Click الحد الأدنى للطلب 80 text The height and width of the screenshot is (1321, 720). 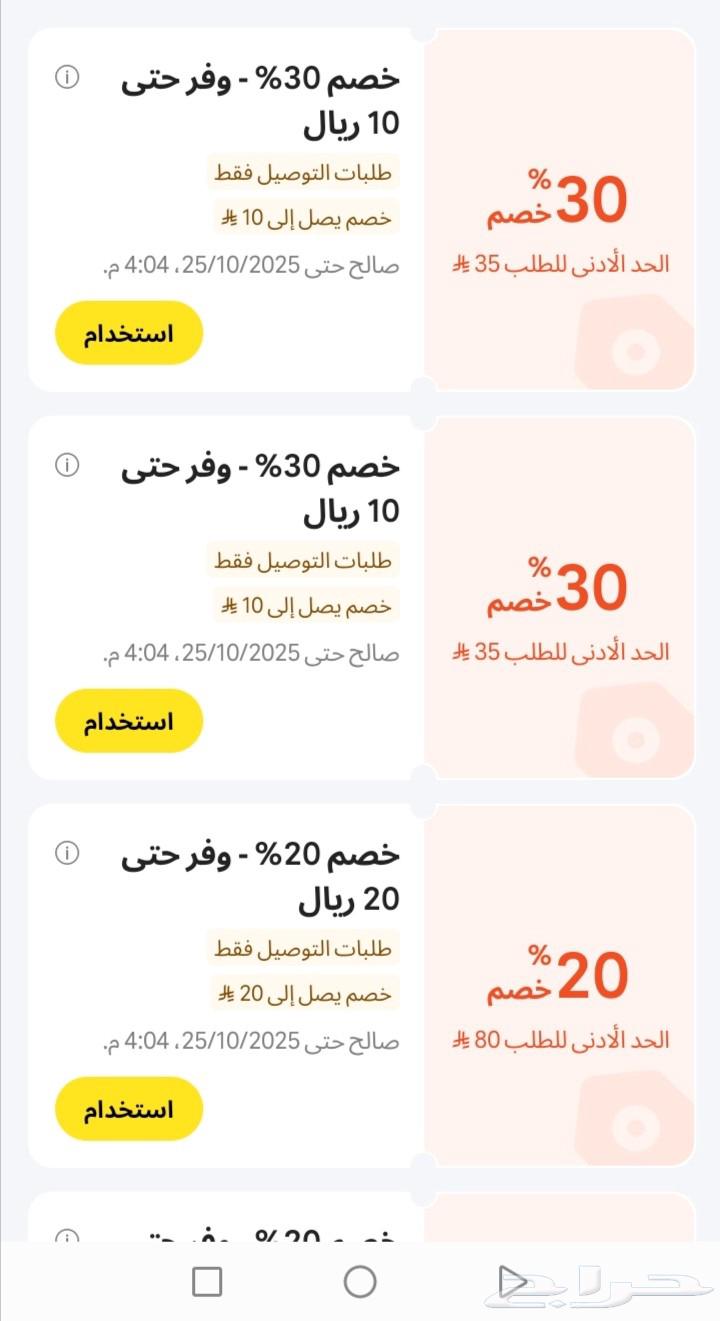(x=560, y=1038)
